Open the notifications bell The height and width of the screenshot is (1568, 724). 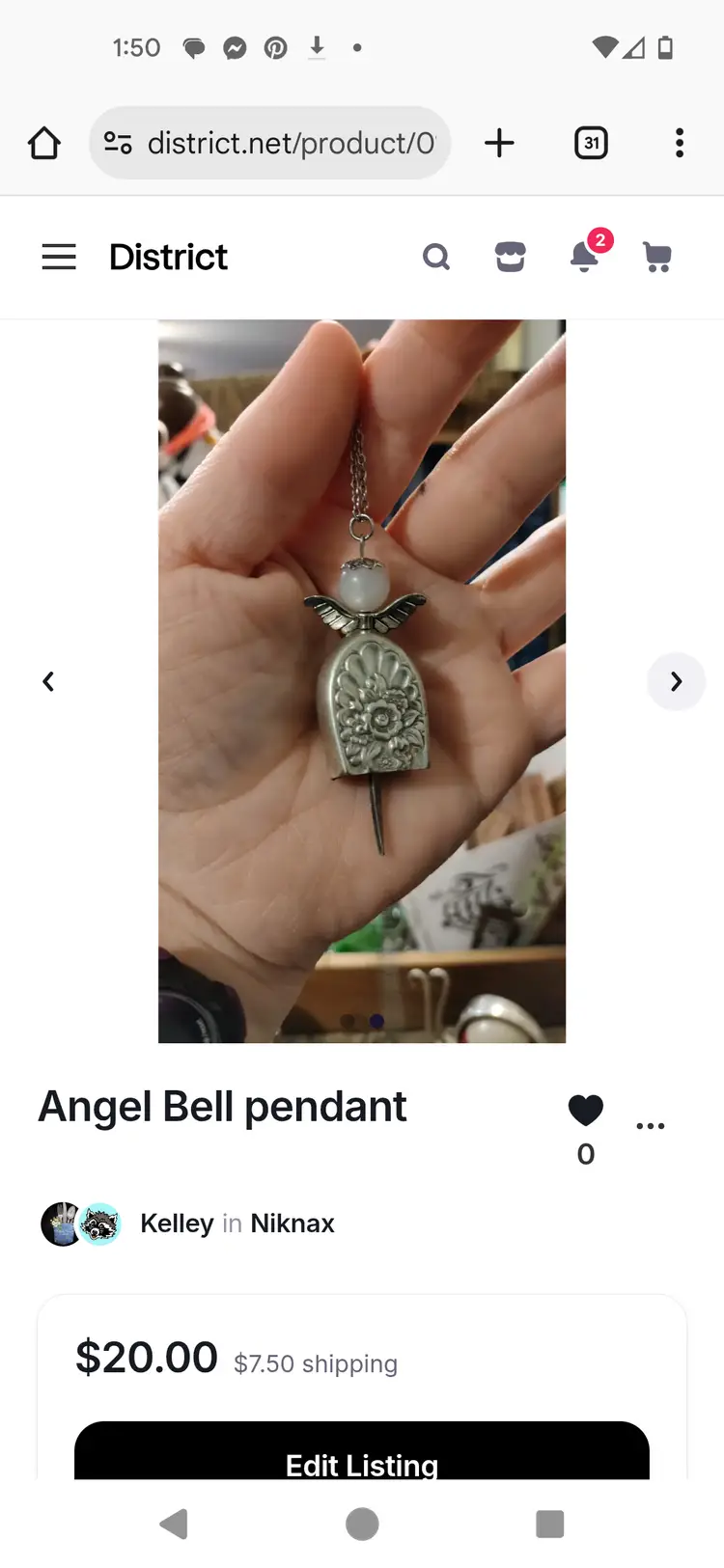point(585,257)
